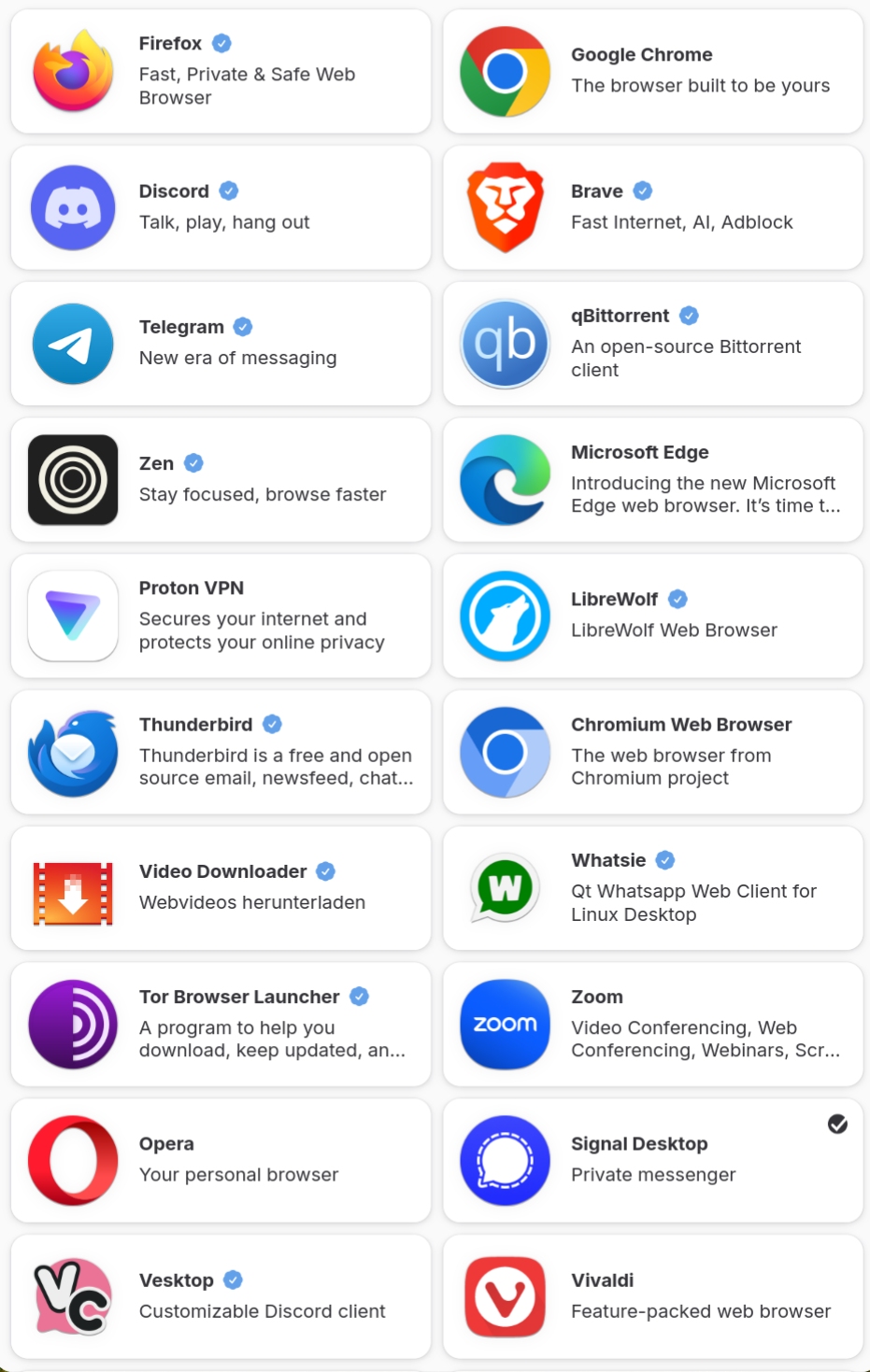Open the Signal Desktop card
This screenshot has width=870, height=1372.
[652, 1160]
